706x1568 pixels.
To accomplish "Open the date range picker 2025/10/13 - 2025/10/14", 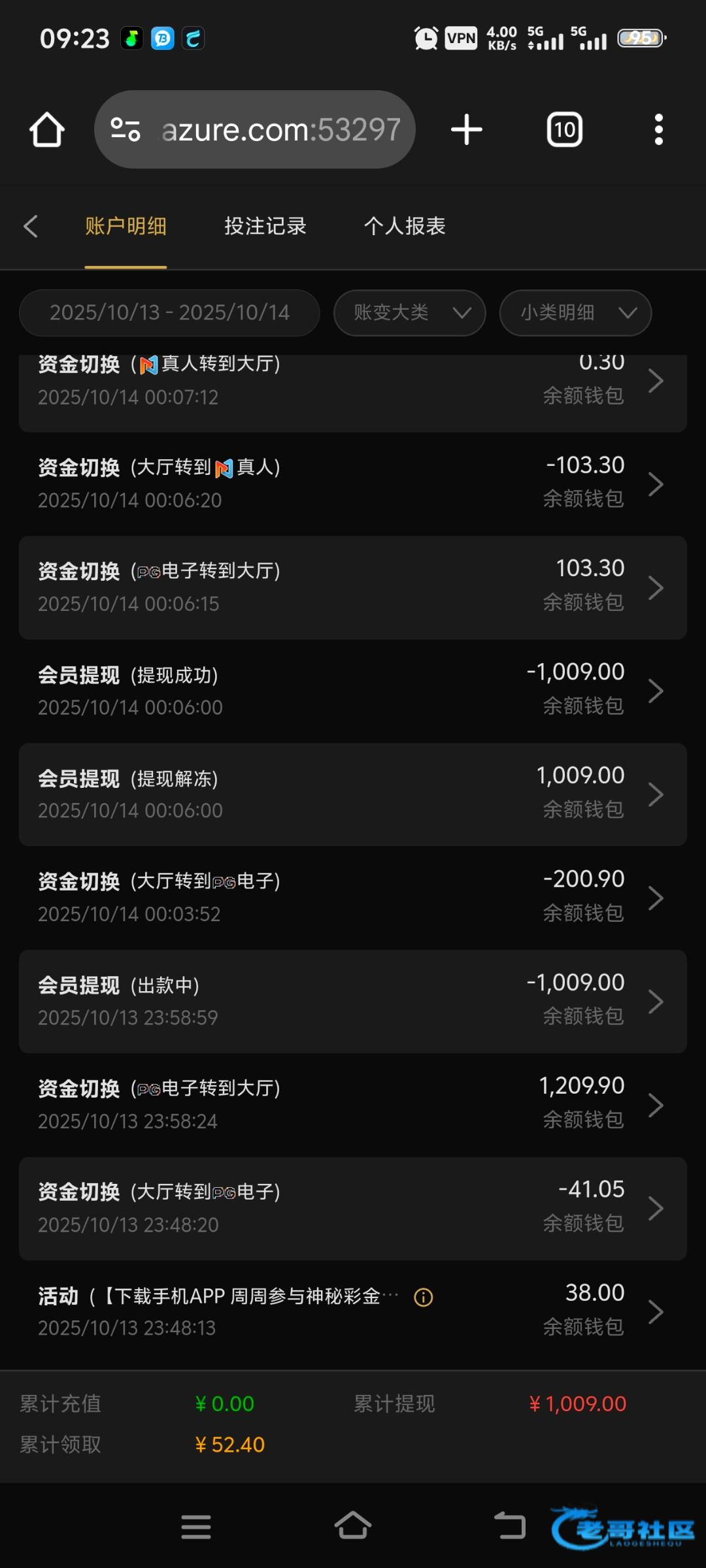I will click(169, 313).
